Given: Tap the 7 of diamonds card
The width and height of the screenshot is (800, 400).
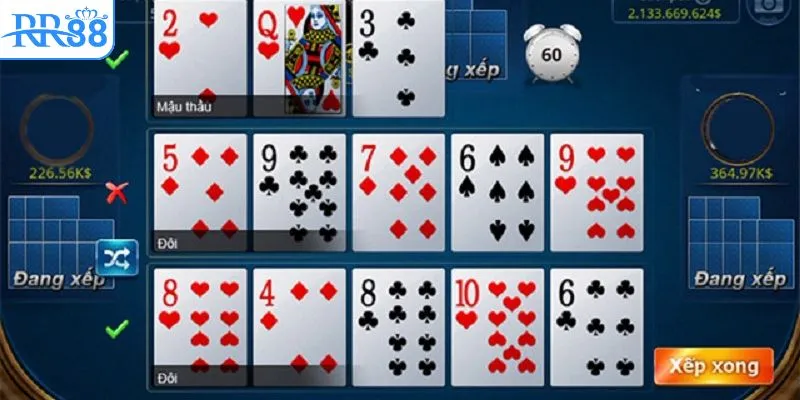Looking at the screenshot, I should (398, 192).
